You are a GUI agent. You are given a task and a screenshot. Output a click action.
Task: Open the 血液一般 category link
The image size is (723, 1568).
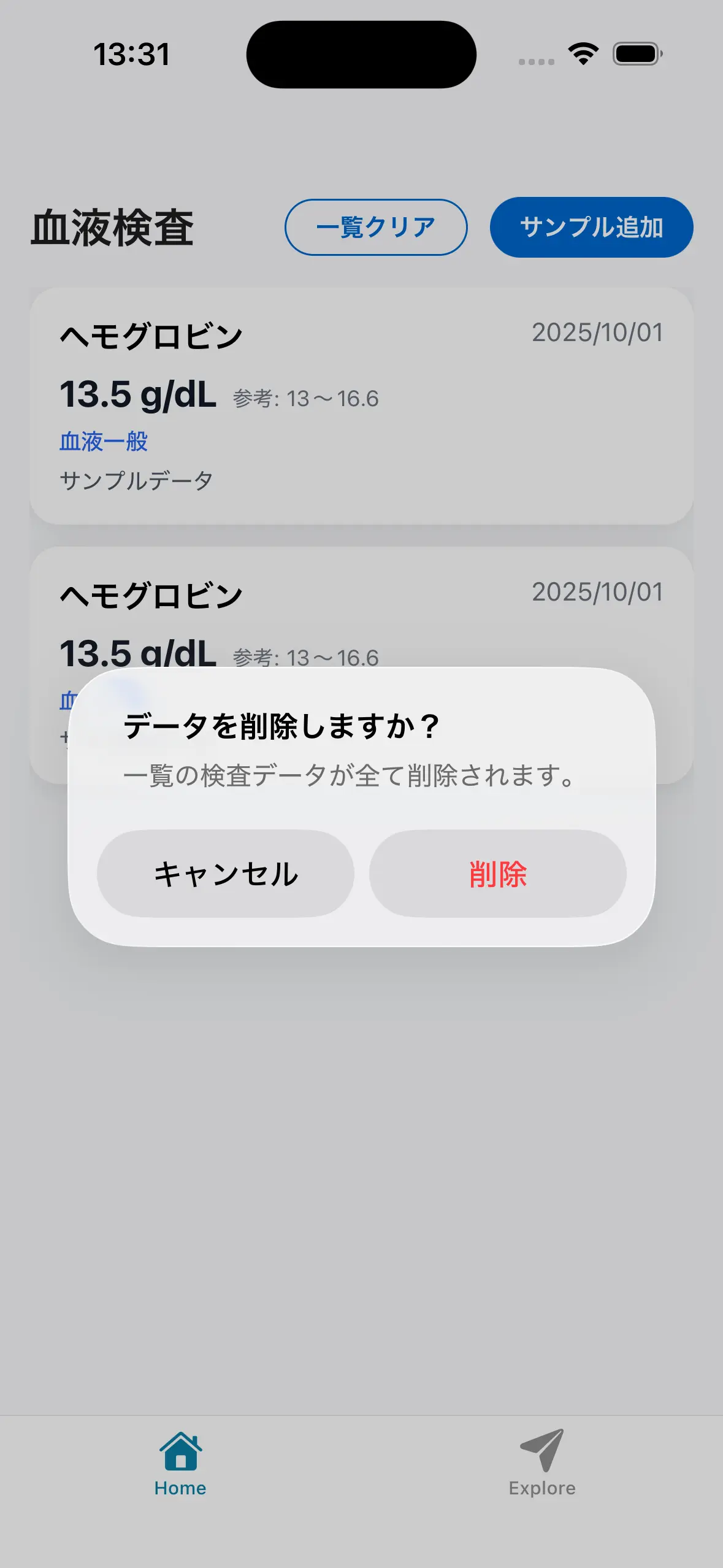[x=103, y=441]
